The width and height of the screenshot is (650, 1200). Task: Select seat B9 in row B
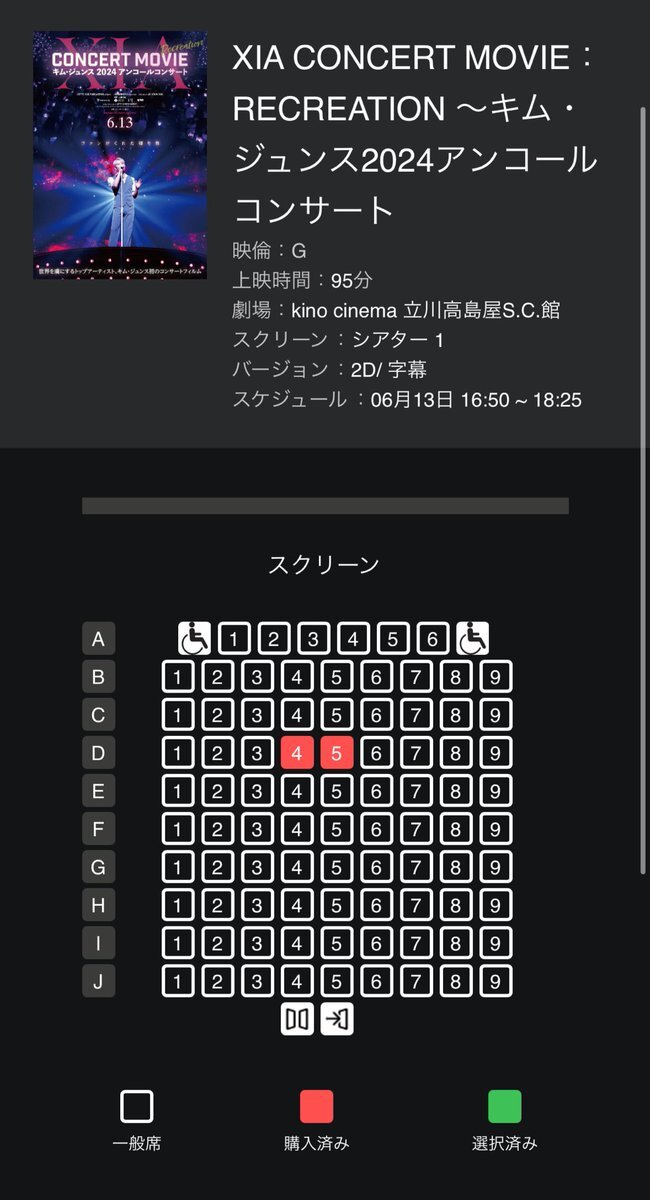tap(496, 677)
